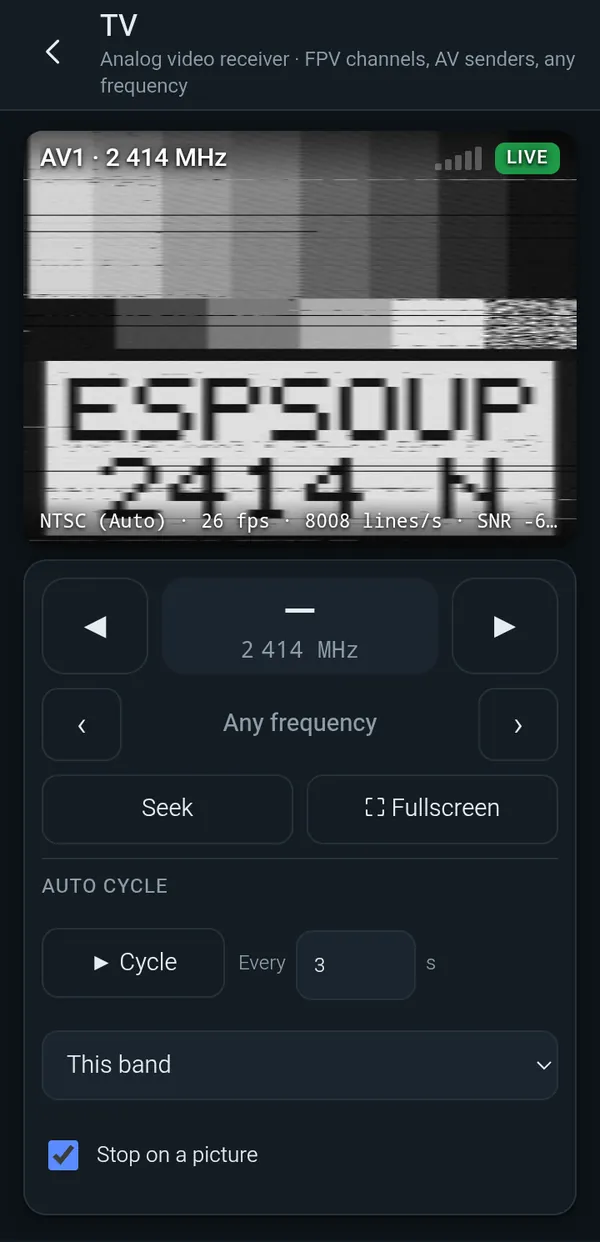Switch to the next band with the right chevron
Image resolution: width=600 pixels, height=1242 pixels.
tap(518, 725)
